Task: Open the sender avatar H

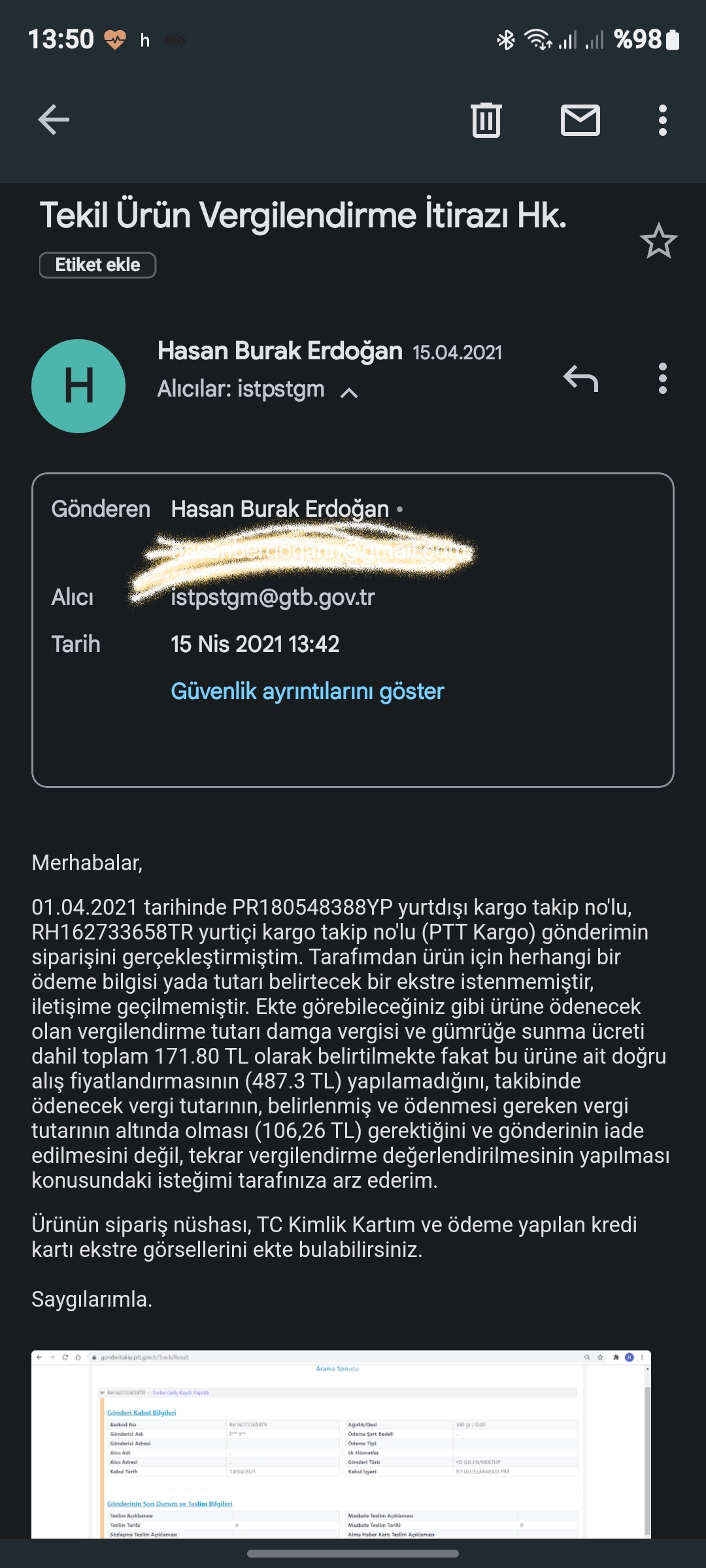Action: pos(78,385)
